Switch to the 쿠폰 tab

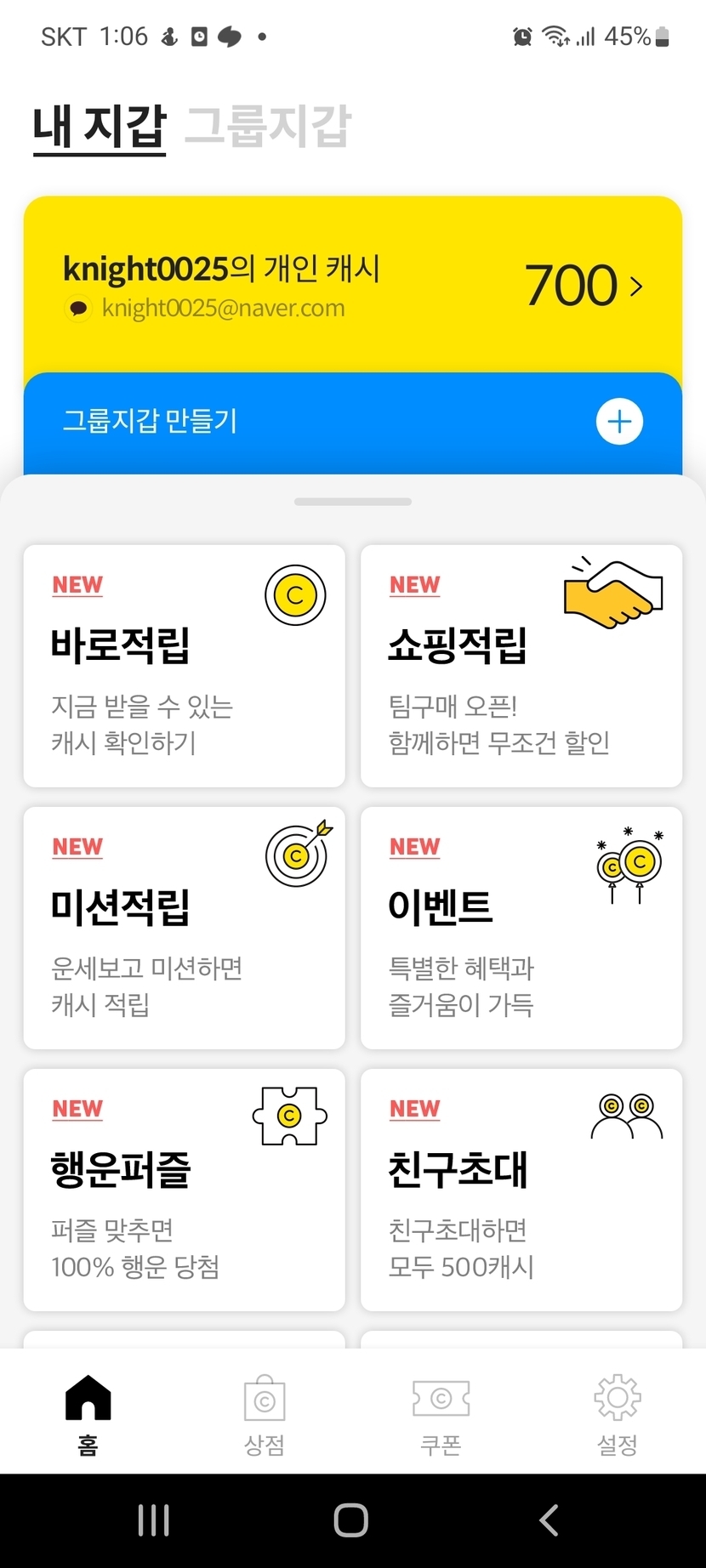(441, 1413)
